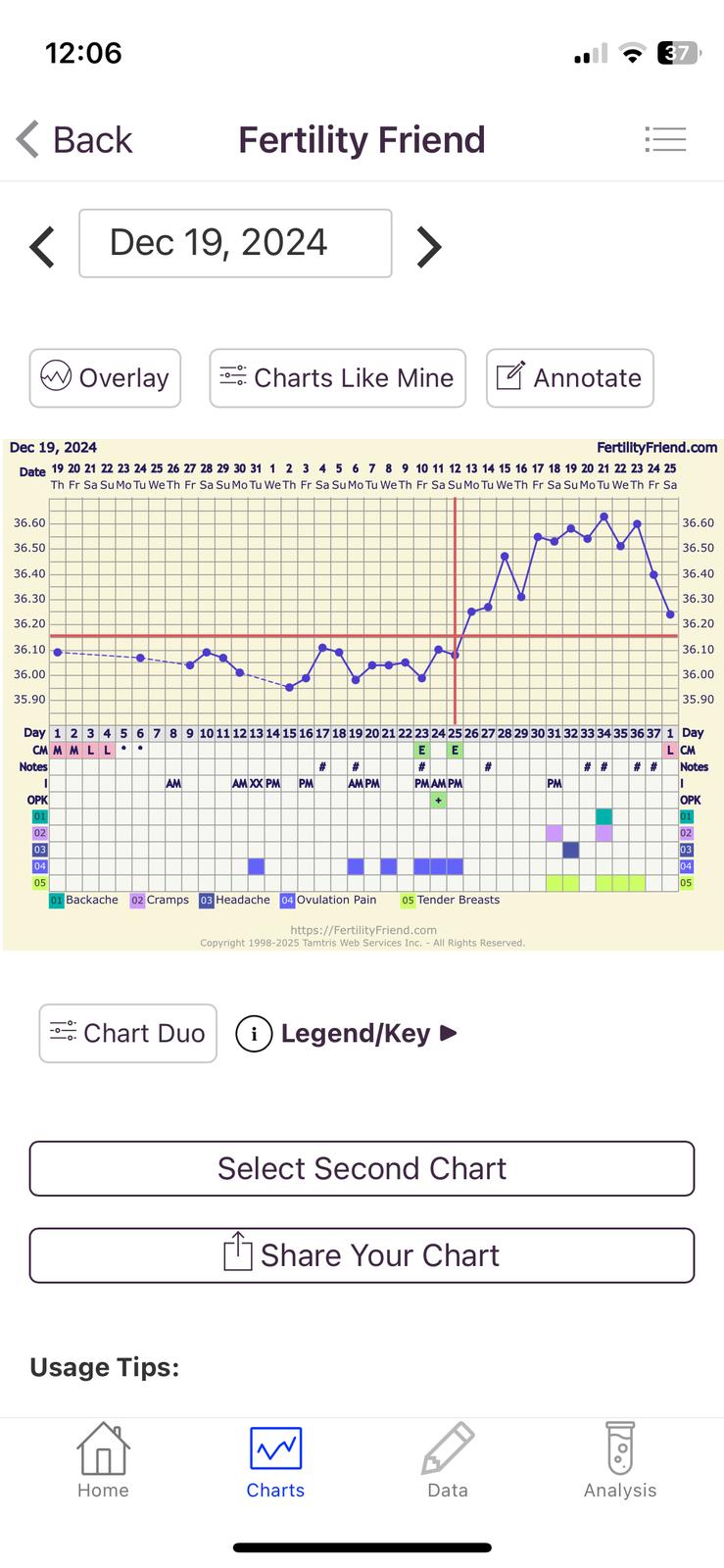724x1568 pixels.
Task: Switch to the Data tab
Action: pyautogui.click(x=448, y=1462)
